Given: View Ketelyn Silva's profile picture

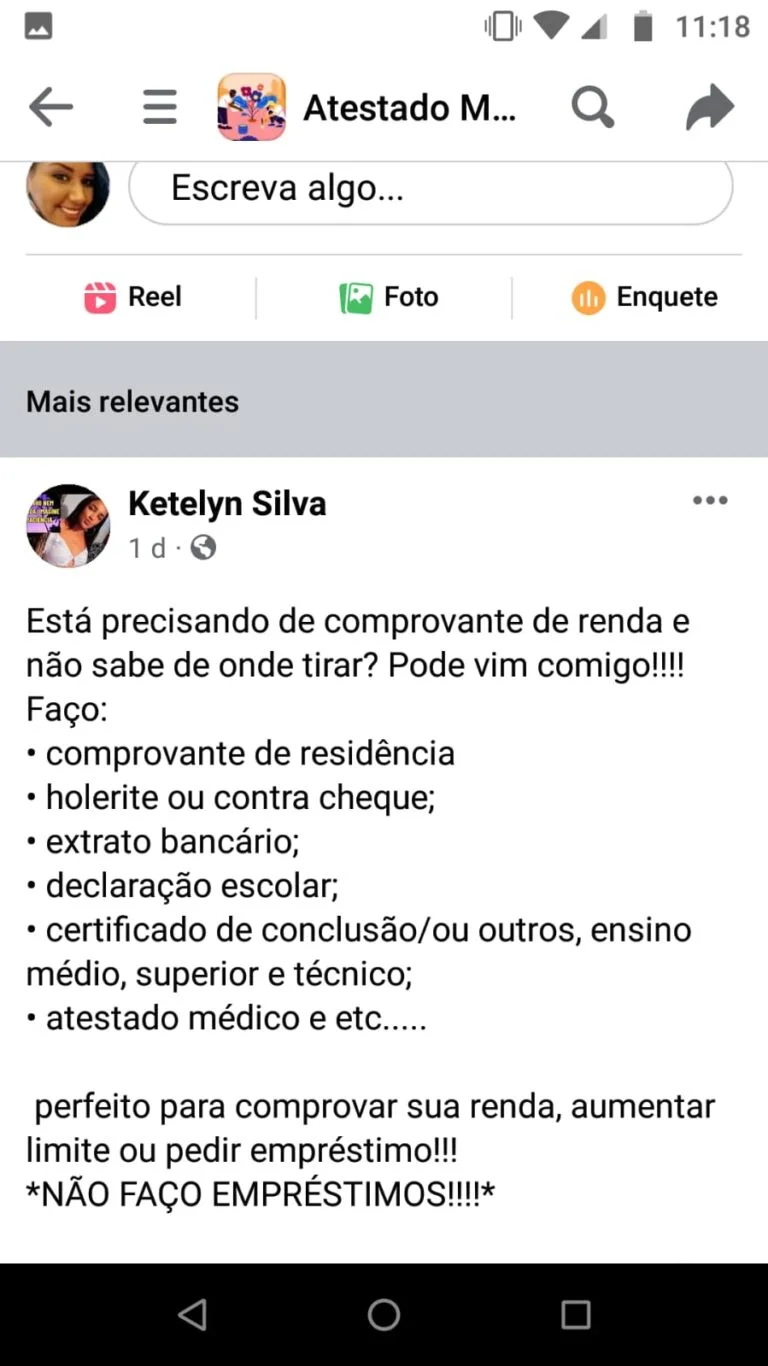Looking at the screenshot, I should pyautogui.click(x=68, y=526).
